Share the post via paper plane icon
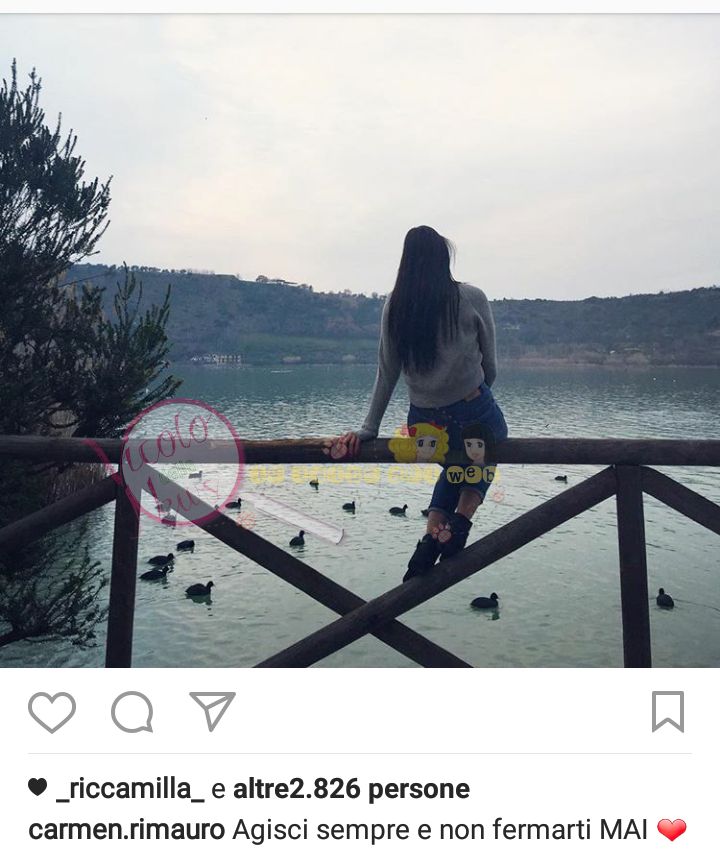The height and width of the screenshot is (857, 720). pos(212,711)
